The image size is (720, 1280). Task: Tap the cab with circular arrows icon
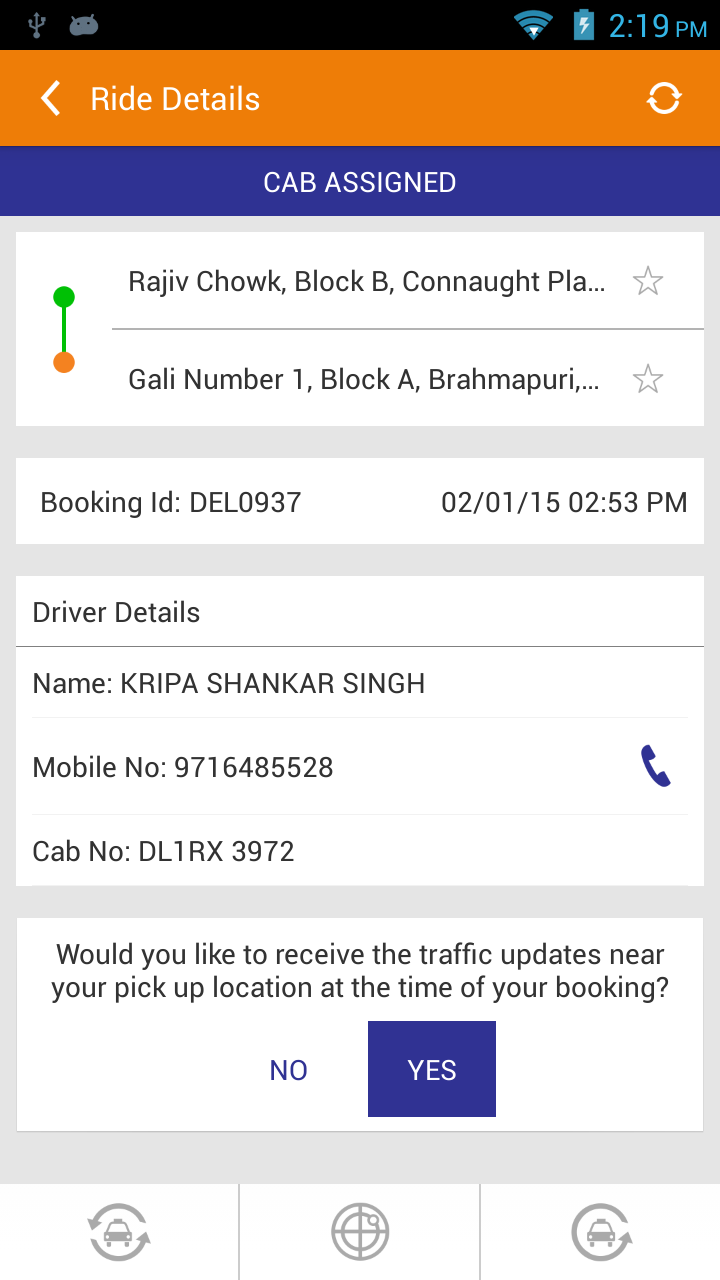119,1232
